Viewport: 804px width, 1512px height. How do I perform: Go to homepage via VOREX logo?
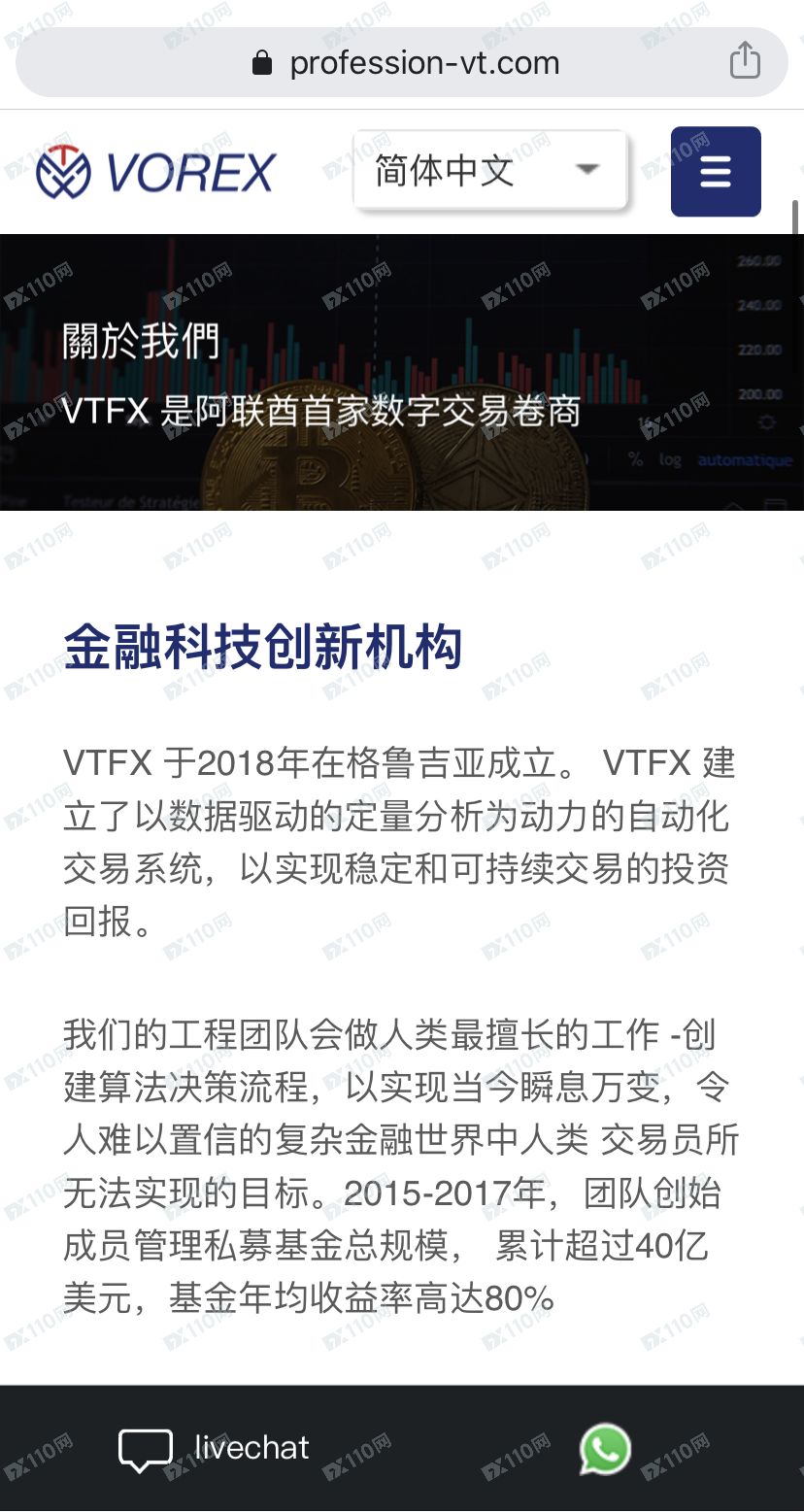tap(156, 172)
